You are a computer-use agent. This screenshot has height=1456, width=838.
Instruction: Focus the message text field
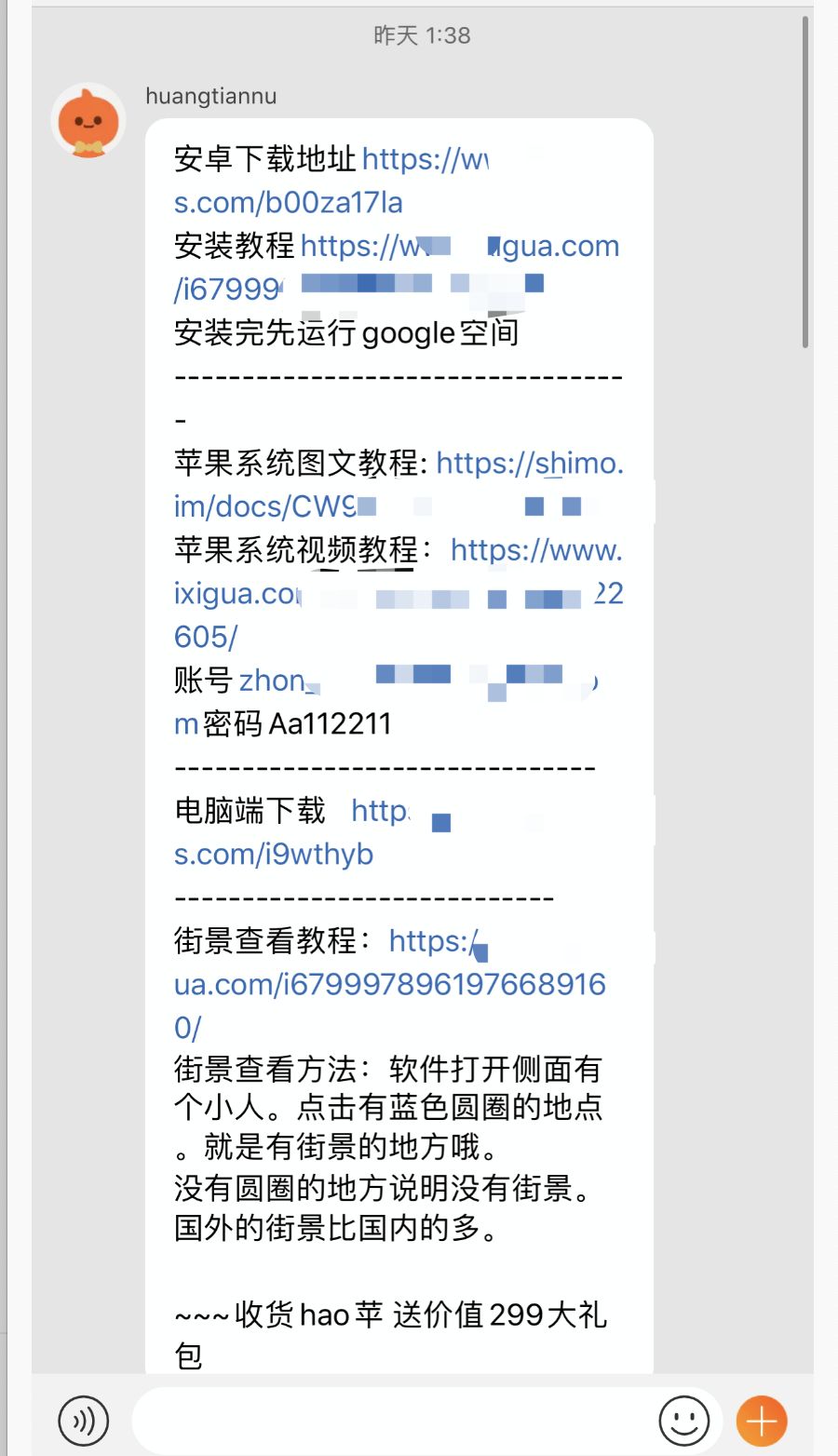[391, 1421]
